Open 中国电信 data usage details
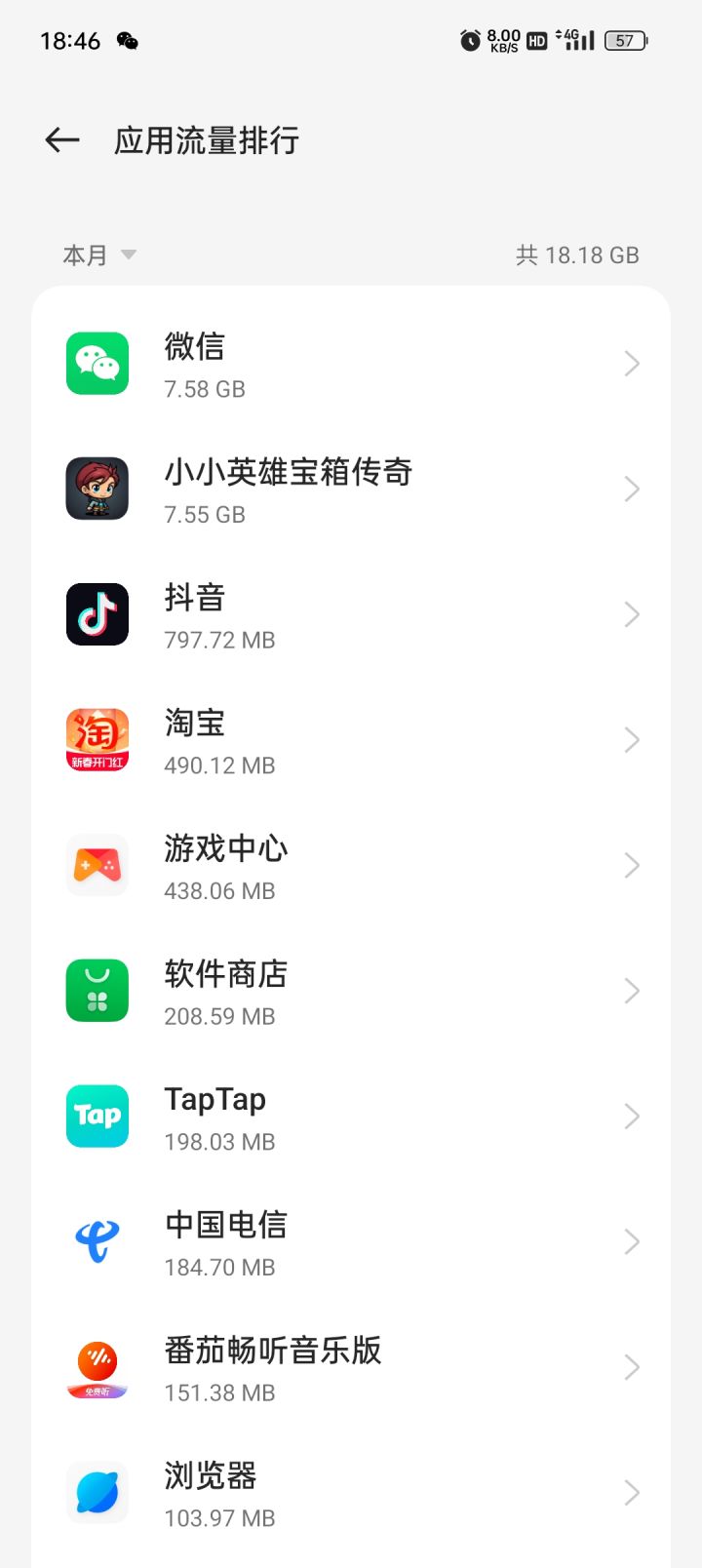 click(x=351, y=1242)
